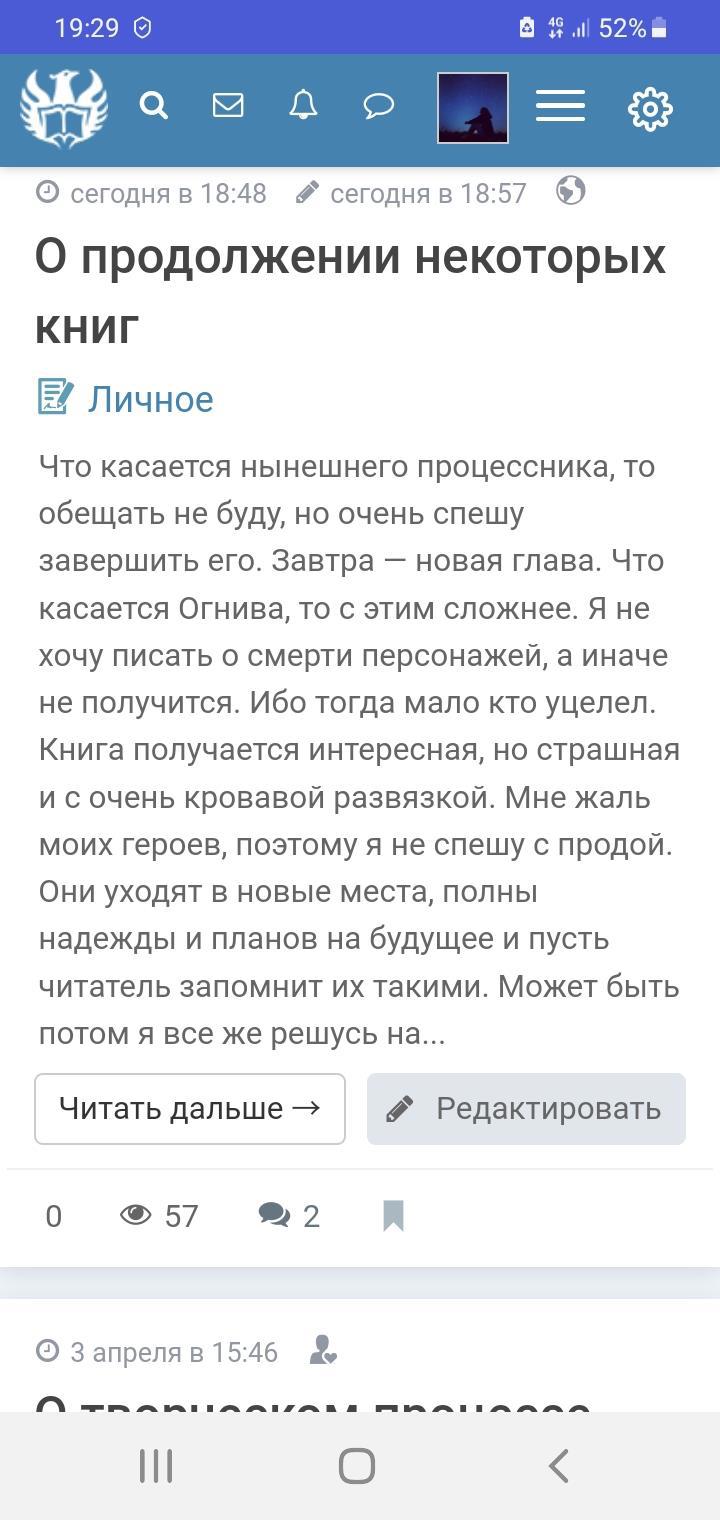
Task: Open recent apps from navigation bar
Action: click(156, 1466)
